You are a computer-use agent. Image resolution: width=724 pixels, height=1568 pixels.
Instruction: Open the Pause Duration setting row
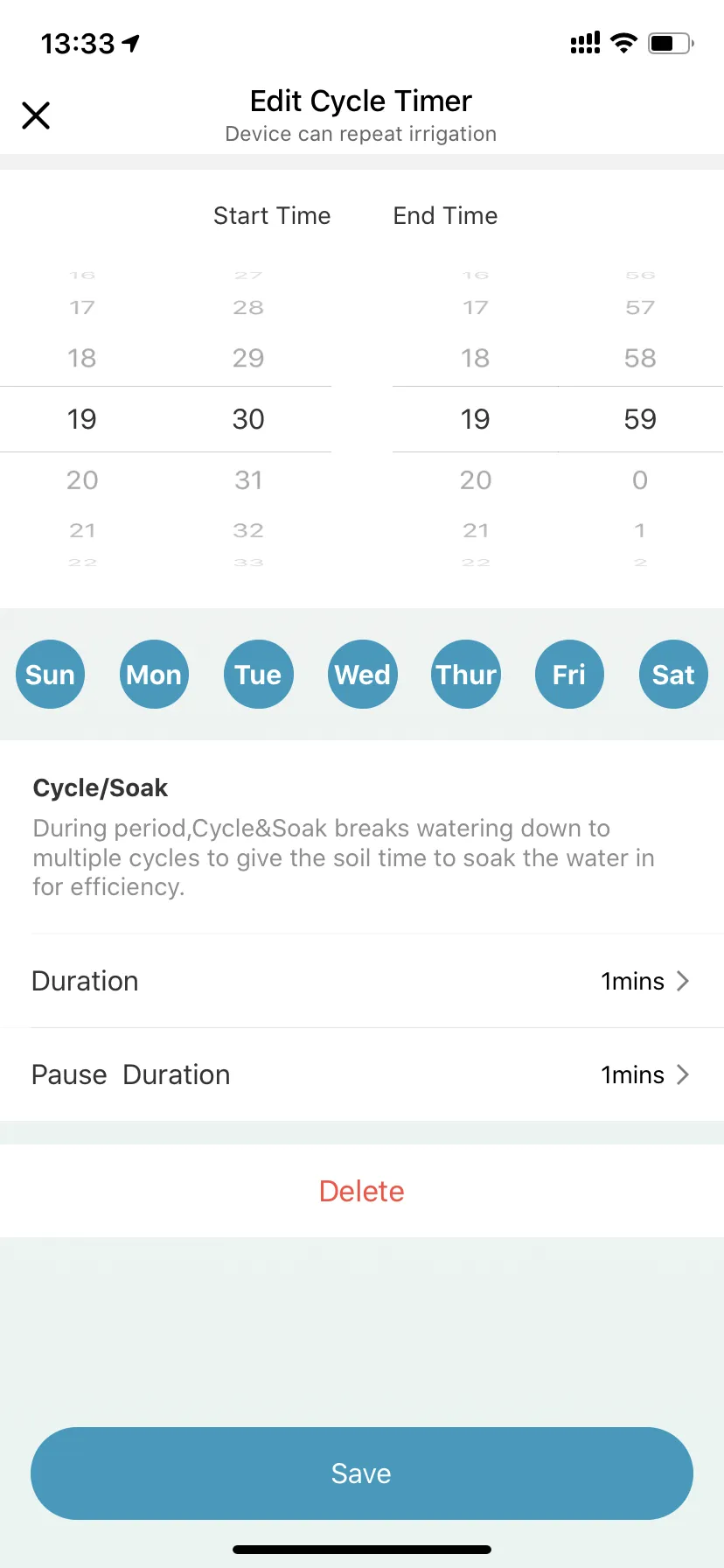[x=362, y=1074]
